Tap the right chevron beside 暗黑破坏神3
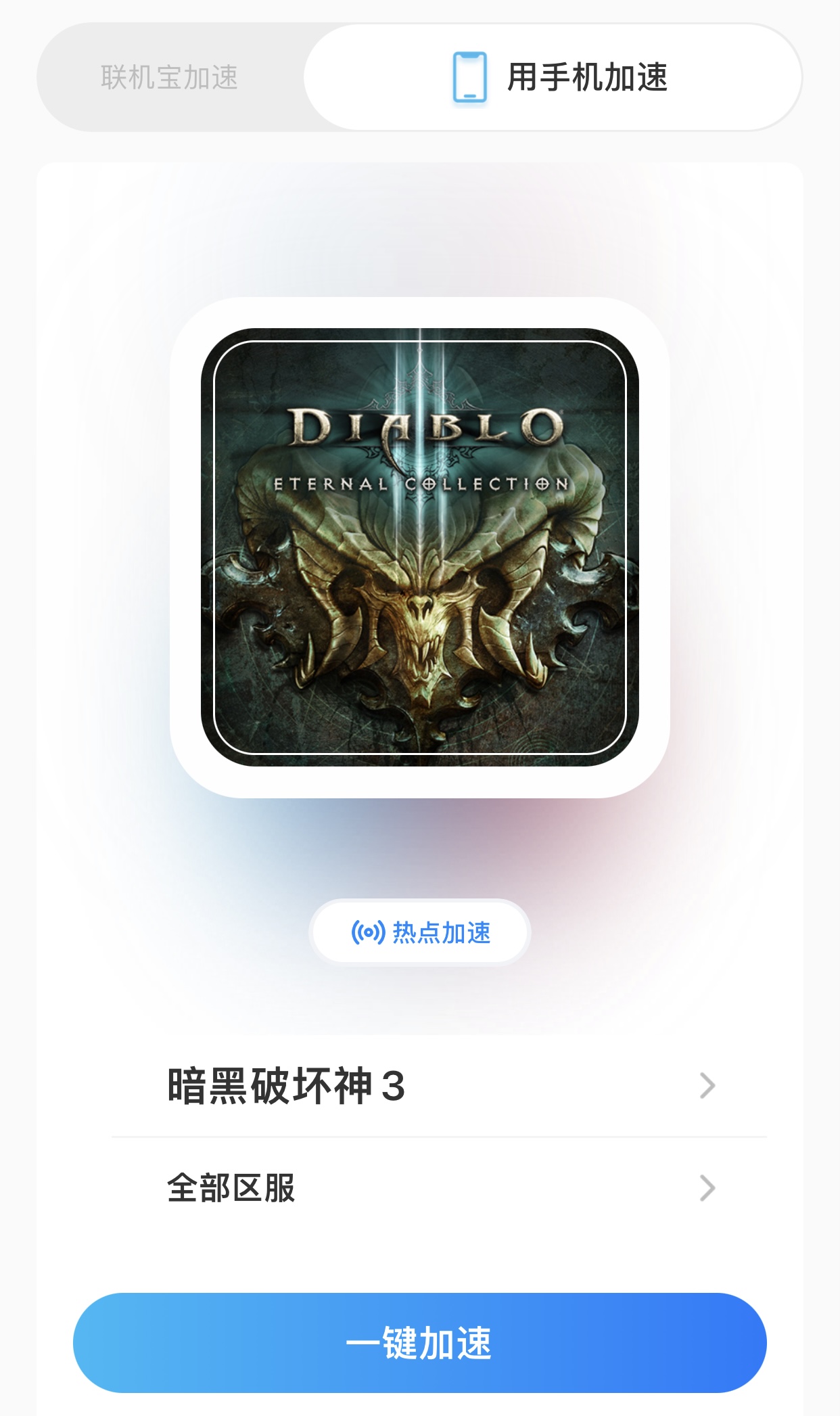Viewport: 840px width, 1416px height. (x=707, y=1086)
